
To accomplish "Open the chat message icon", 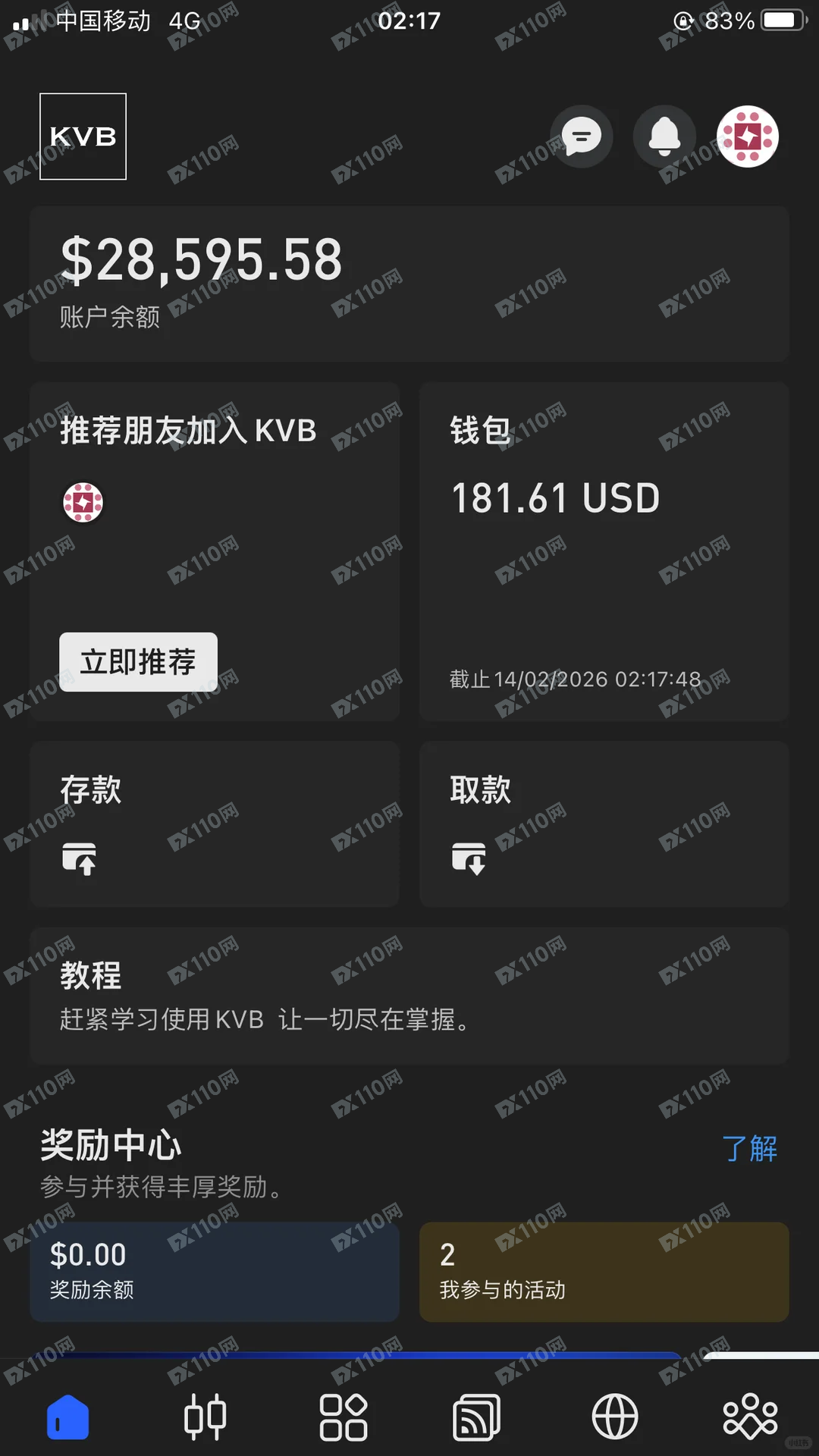I will point(582,137).
